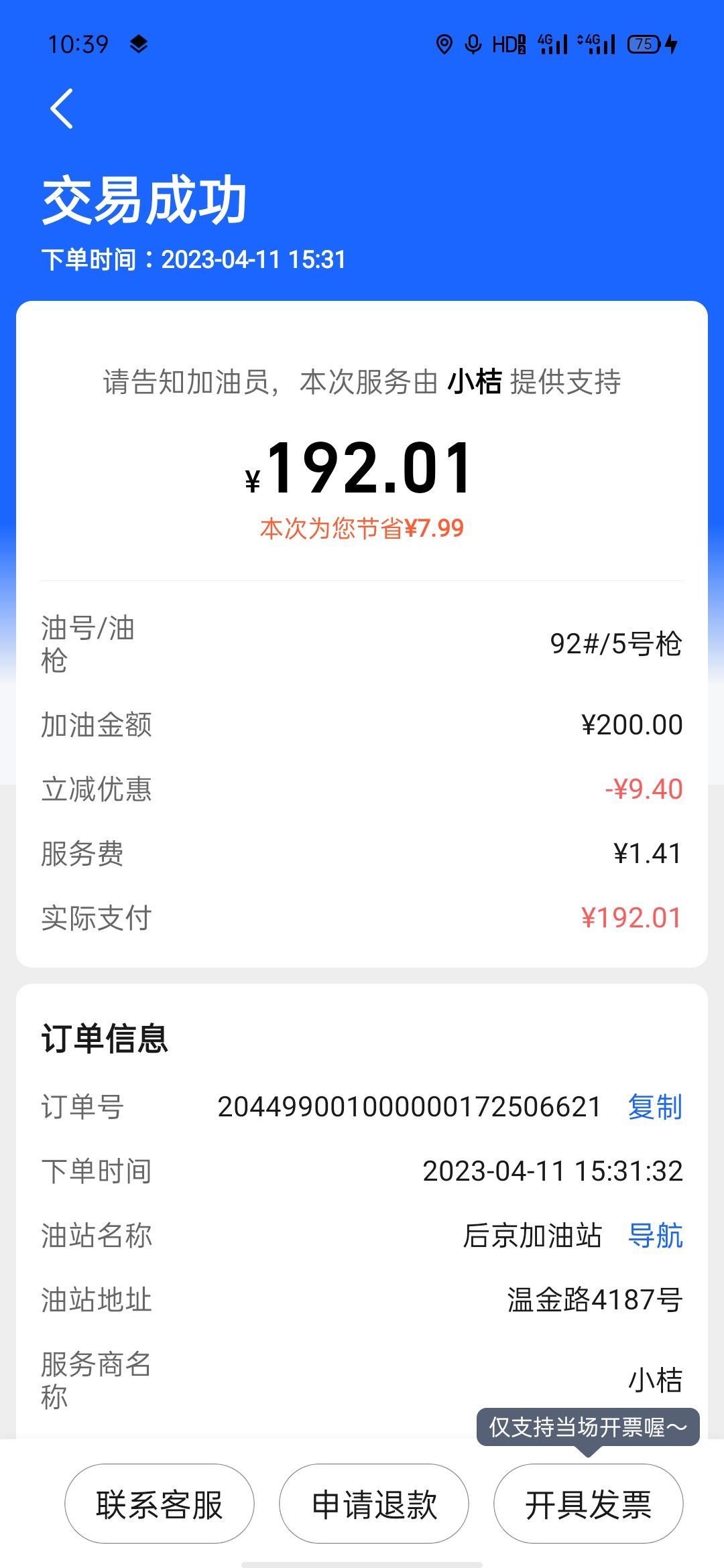Issue an invoice with 开具发票

(588, 1505)
